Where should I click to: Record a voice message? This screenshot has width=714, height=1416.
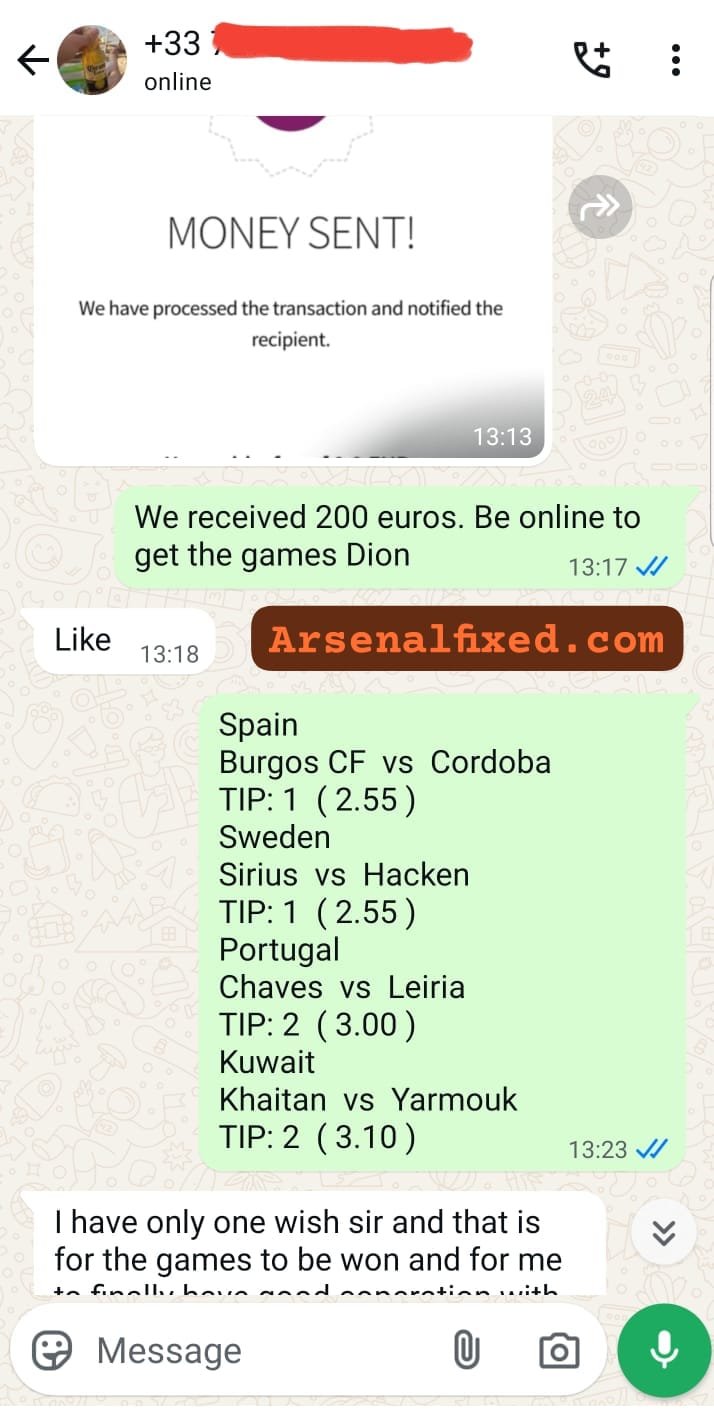pos(664,1350)
